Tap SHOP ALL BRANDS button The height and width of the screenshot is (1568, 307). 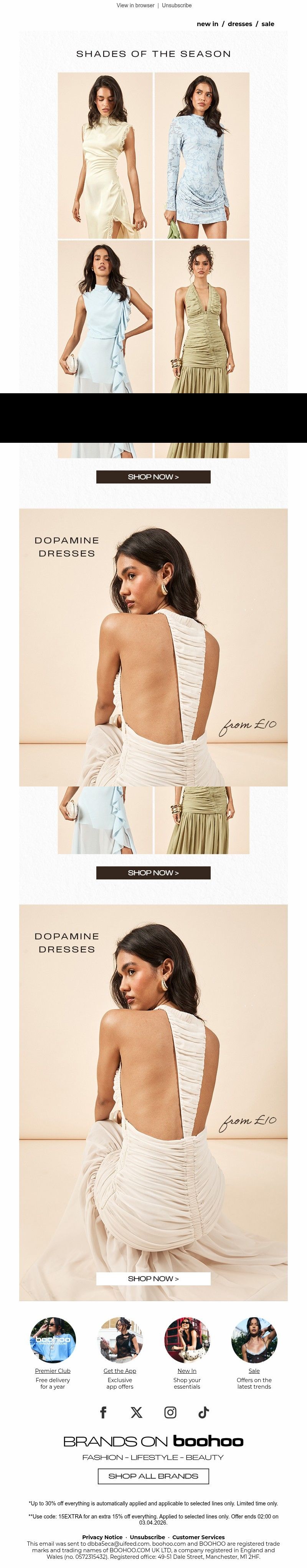click(x=153, y=1476)
